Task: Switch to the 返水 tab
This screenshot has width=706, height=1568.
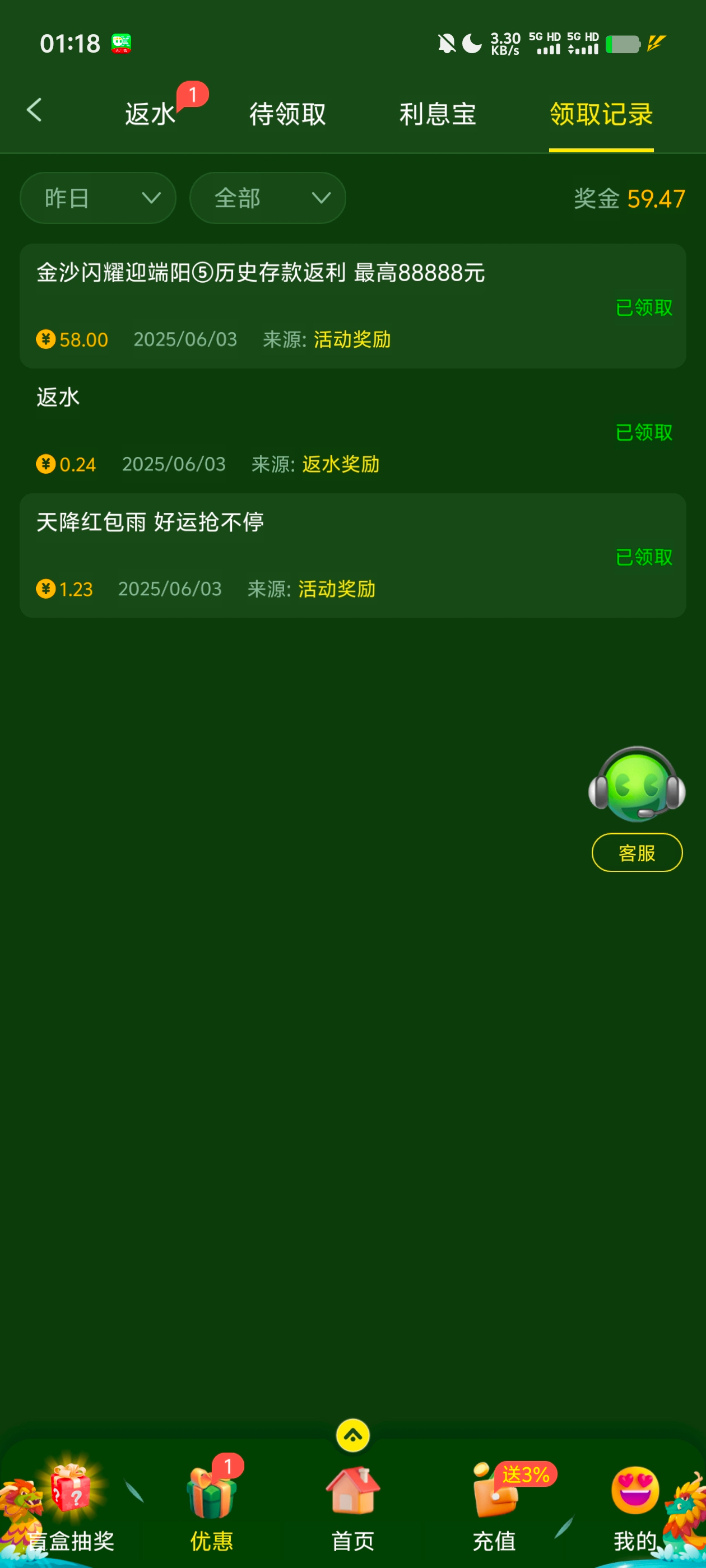Action: [x=151, y=114]
